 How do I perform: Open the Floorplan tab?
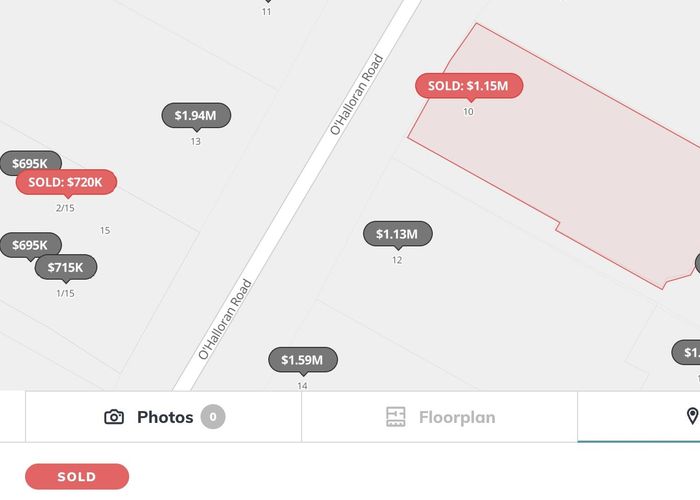[x=440, y=417]
